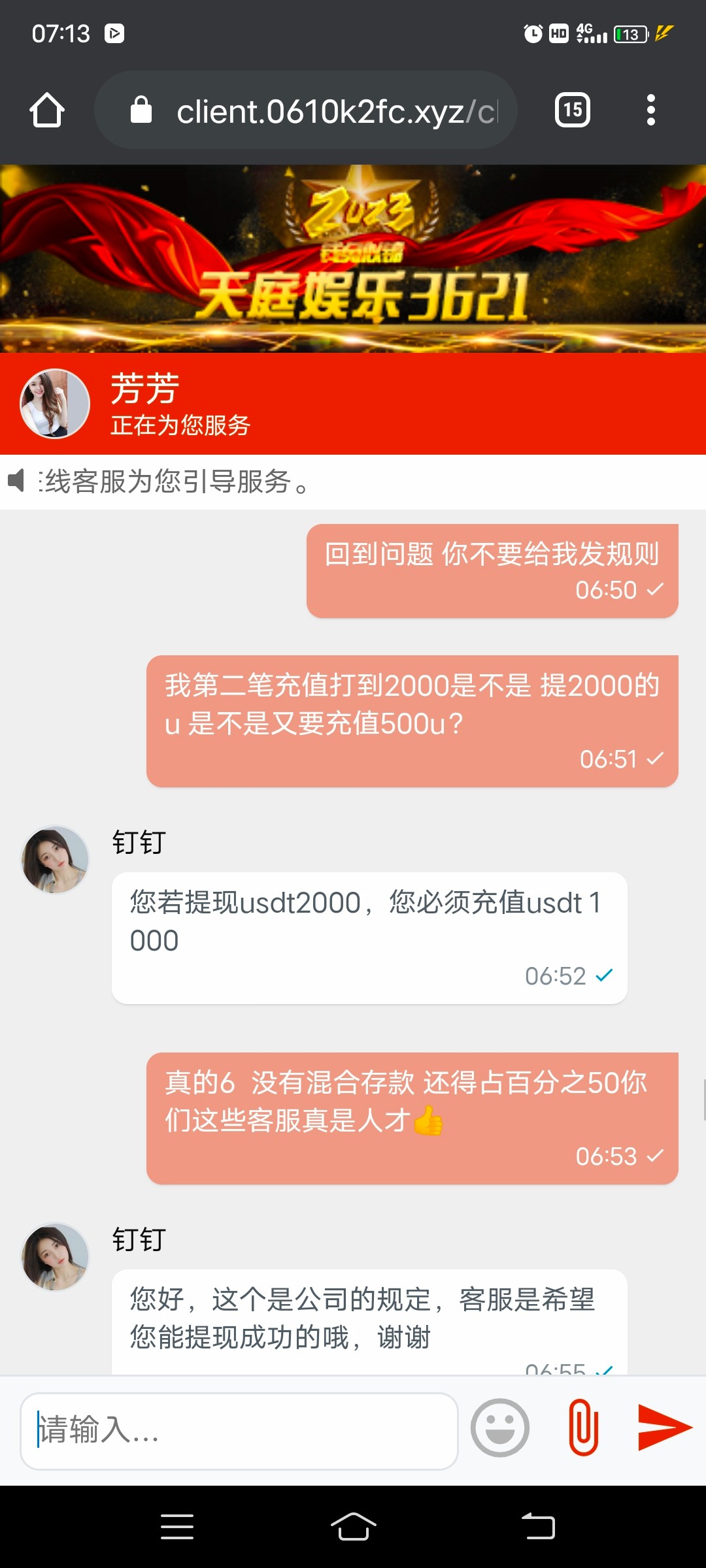Click the lock icon in the address bar
This screenshot has height=1568, width=706.
(x=140, y=110)
